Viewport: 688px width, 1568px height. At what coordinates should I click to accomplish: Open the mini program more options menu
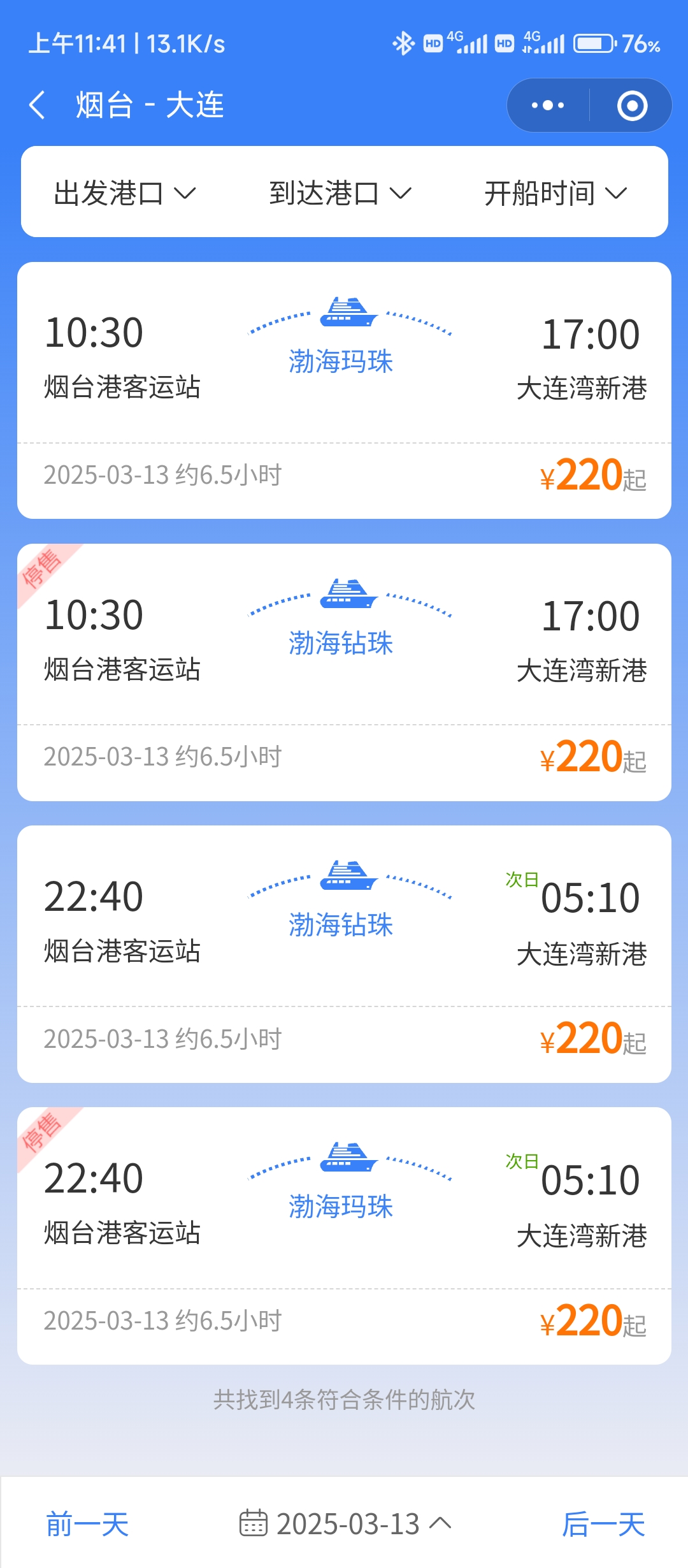(548, 105)
